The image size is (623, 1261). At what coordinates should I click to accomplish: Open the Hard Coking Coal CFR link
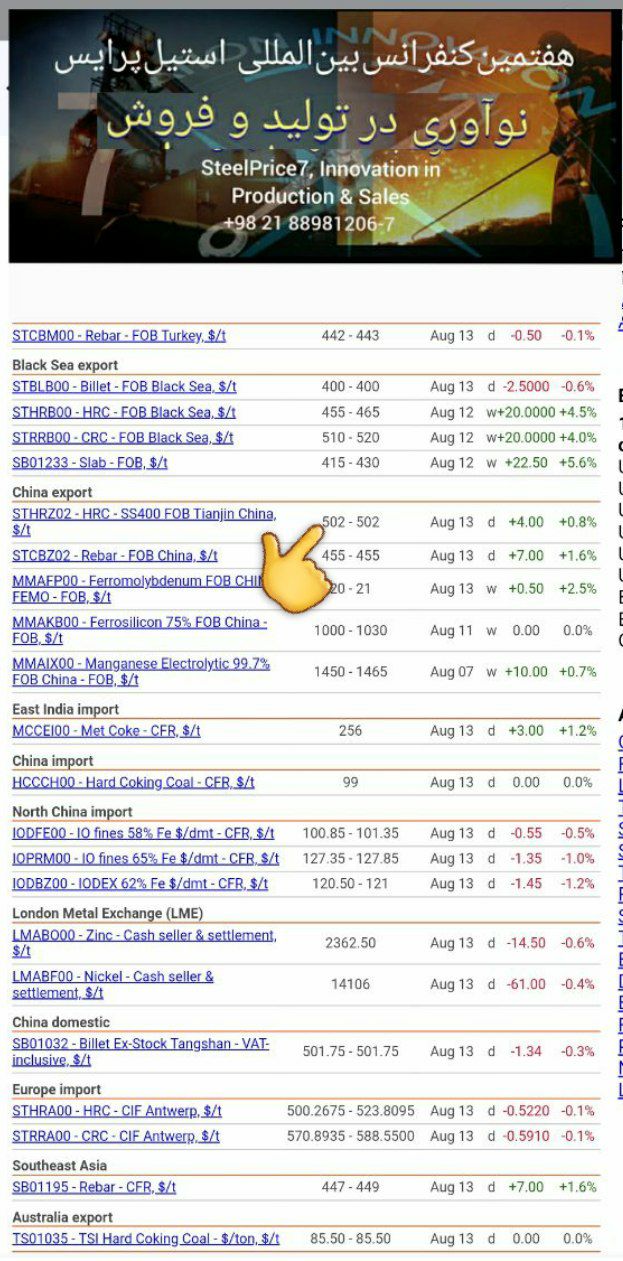pos(133,783)
